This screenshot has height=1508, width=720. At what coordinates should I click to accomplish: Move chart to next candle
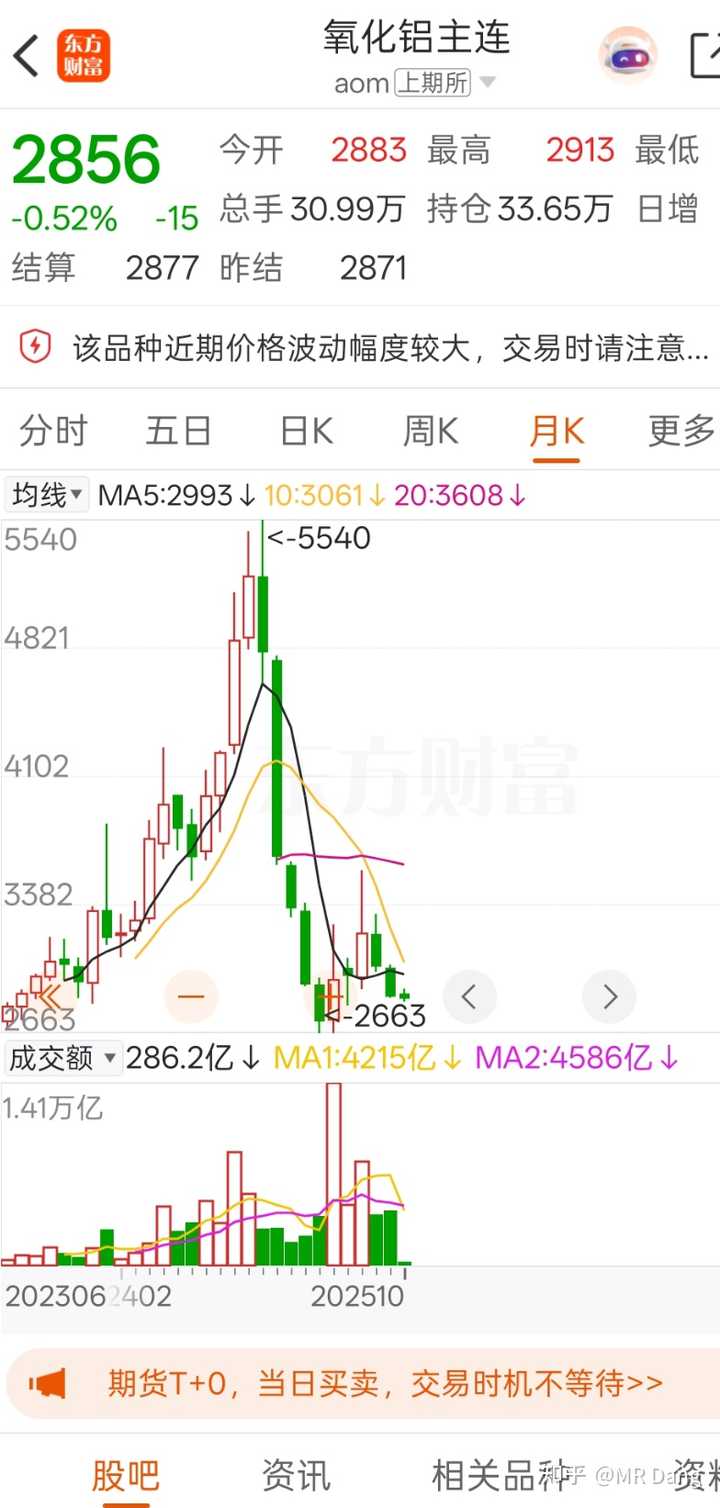click(x=610, y=996)
